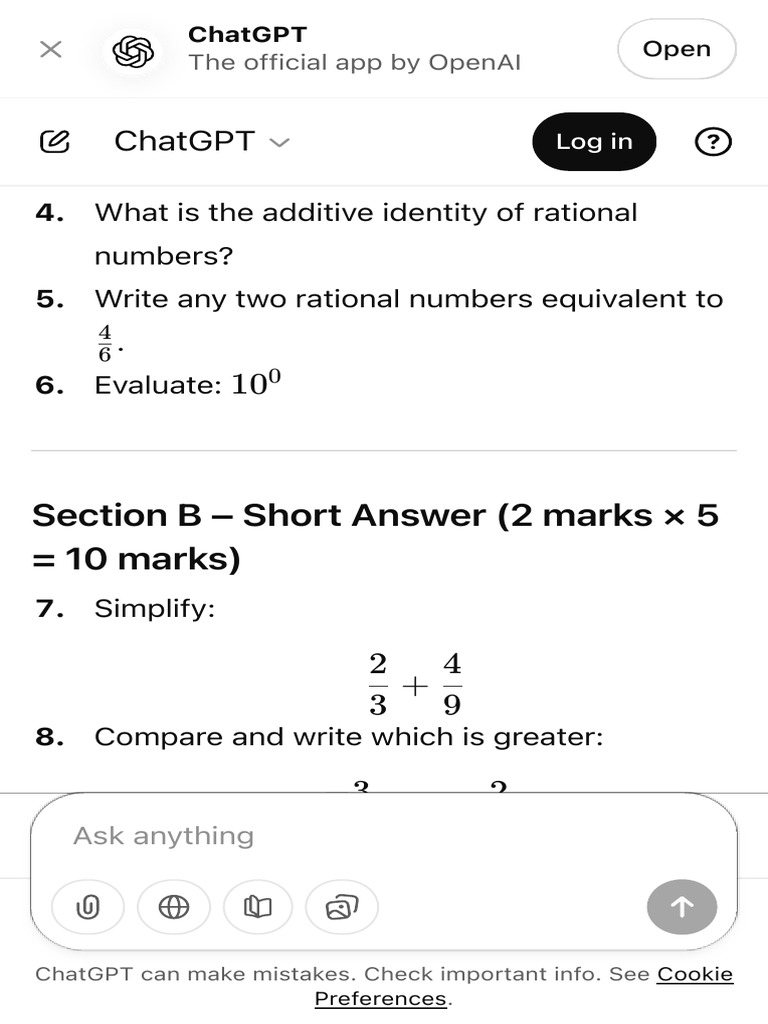Attach a file with the paperclip icon
The height and width of the screenshot is (1024, 768).
[x=88, y=907]
